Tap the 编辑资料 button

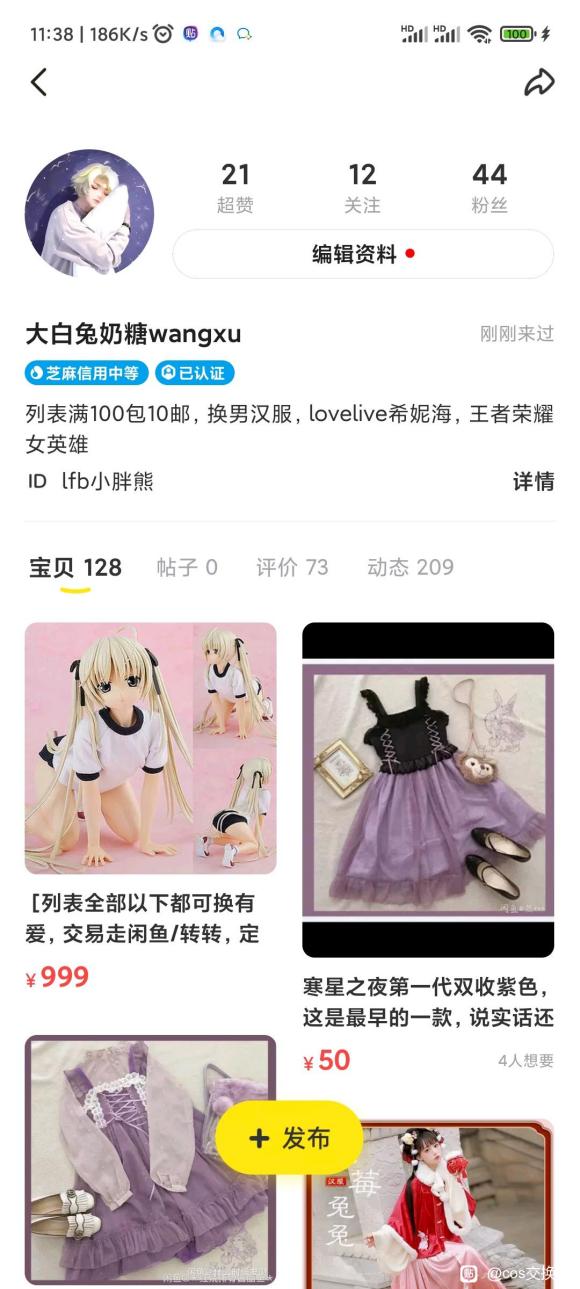coord(363,254)
